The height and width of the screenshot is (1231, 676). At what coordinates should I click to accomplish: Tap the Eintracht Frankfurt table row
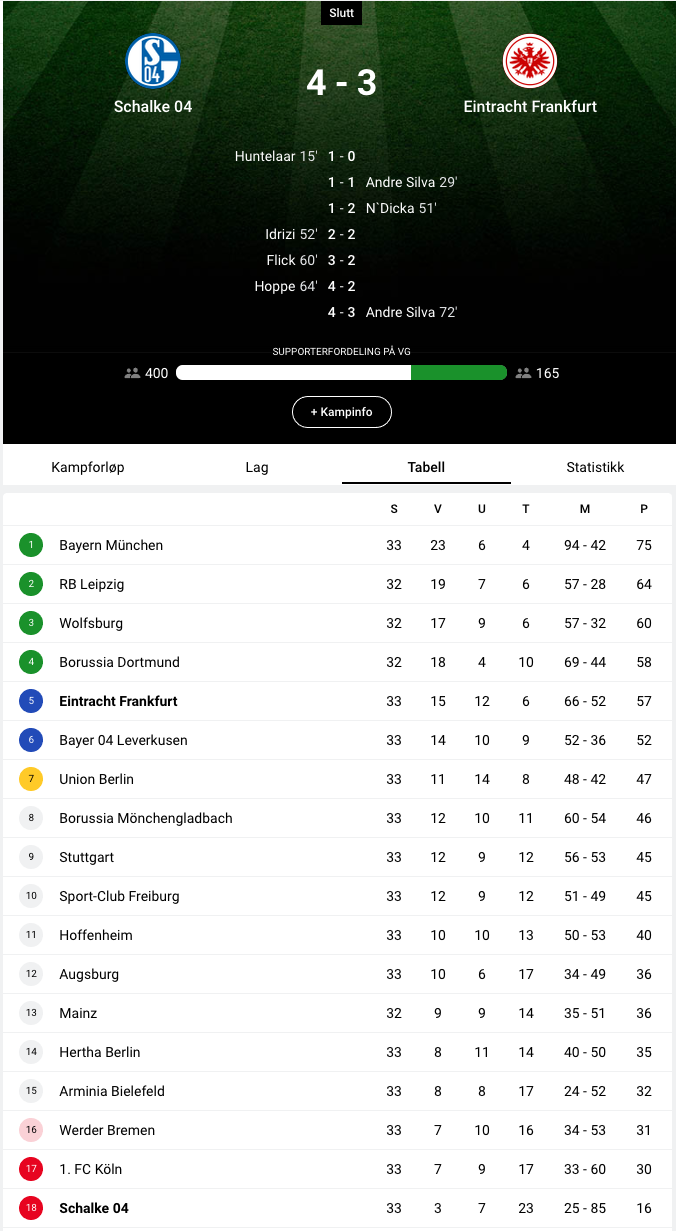338,701
